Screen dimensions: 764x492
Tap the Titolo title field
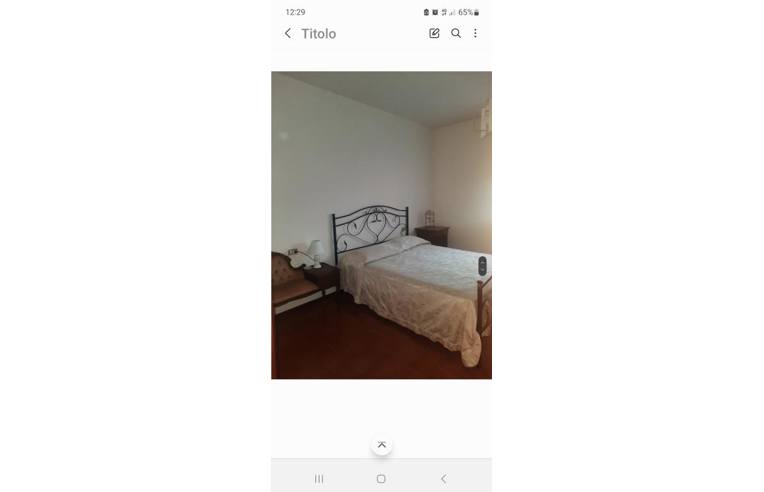click(319, 33)
